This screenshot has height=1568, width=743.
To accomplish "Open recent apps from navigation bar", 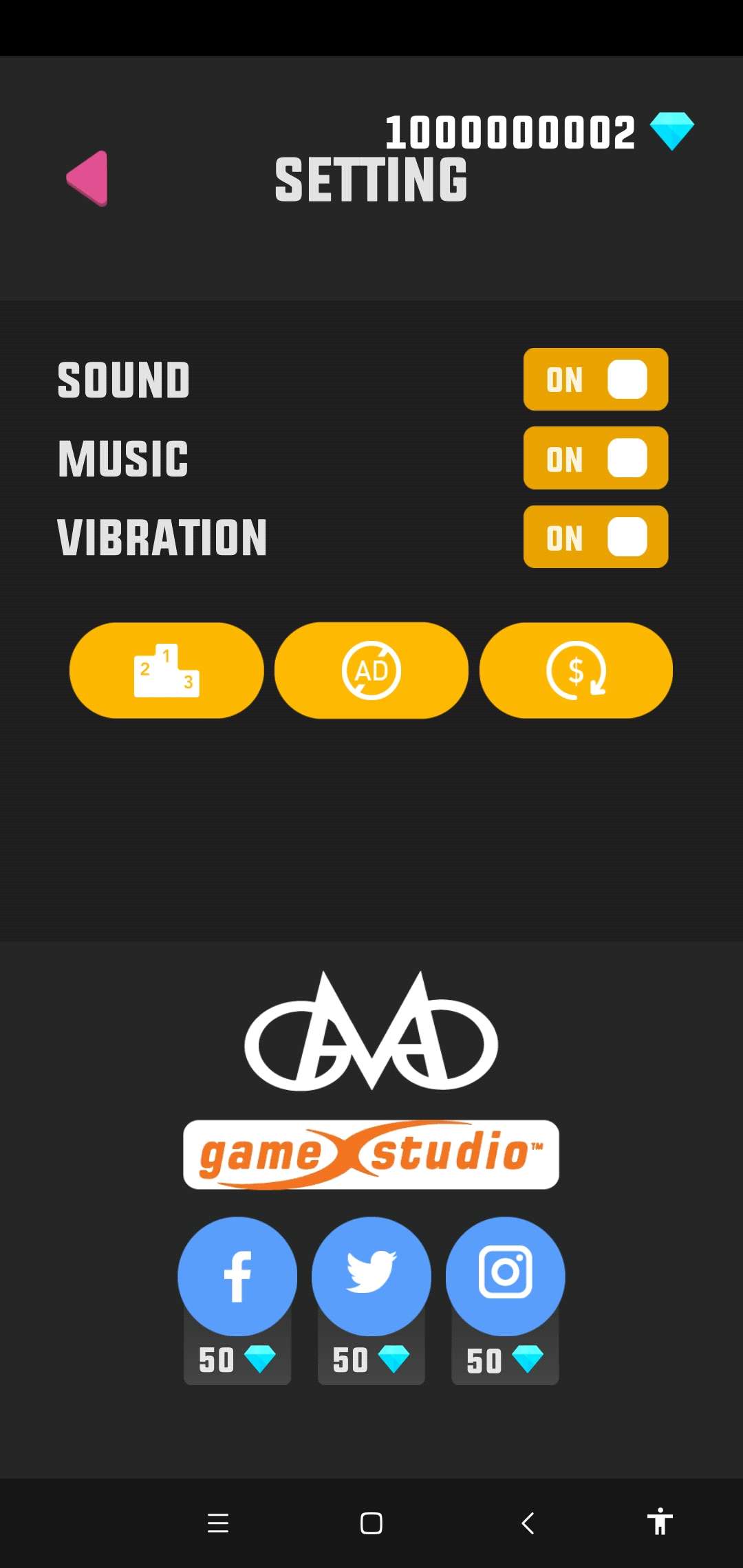I will coord(218,1523).
